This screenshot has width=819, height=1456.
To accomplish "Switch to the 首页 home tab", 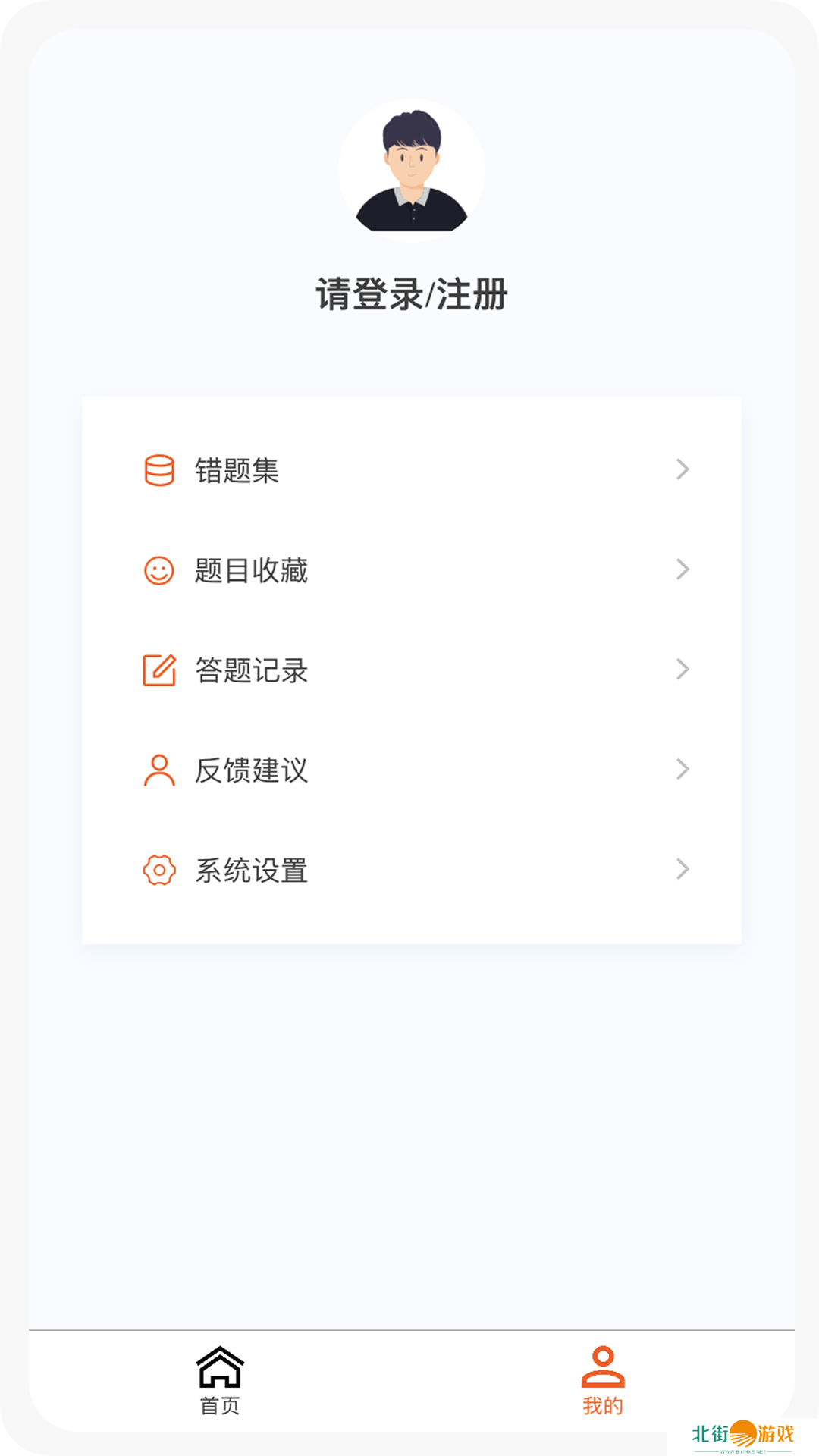I will click(x=220, y=1380).
